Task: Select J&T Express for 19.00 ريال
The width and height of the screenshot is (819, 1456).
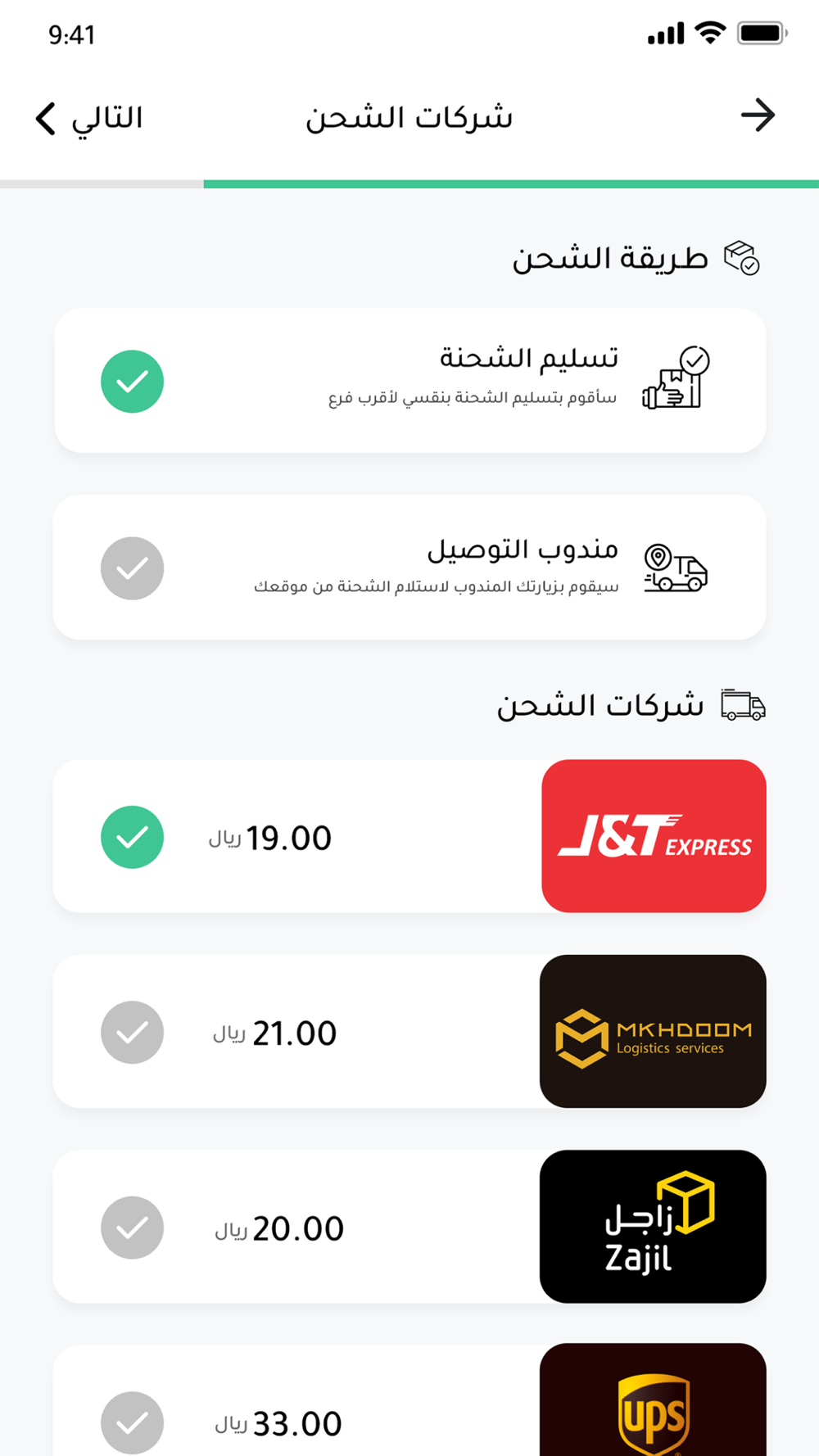Action: 132,837
